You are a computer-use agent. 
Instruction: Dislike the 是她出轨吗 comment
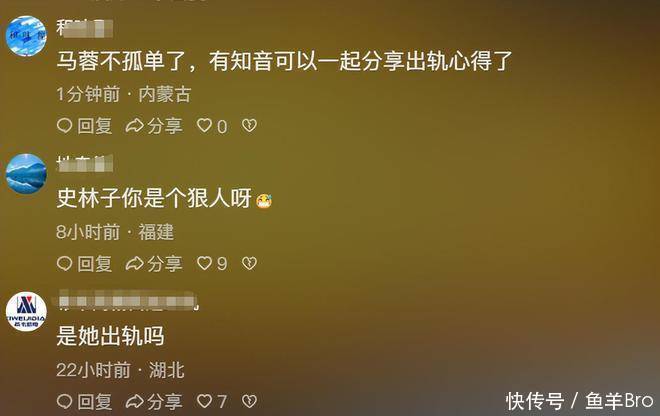(x=250, y=402)
